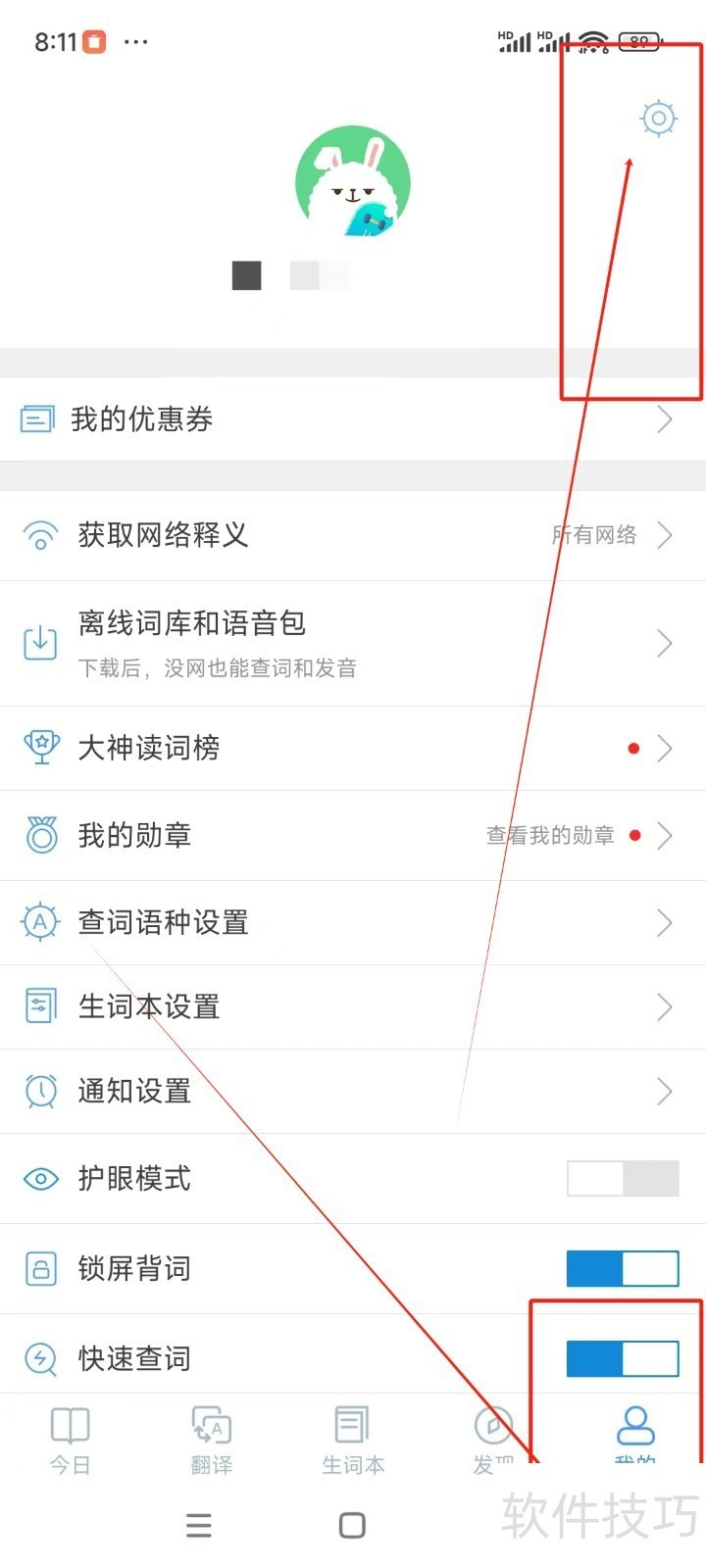Open settings via the gear icon
The width and height of the screenshot is (706, 1568).
click(x=658, y=119)
